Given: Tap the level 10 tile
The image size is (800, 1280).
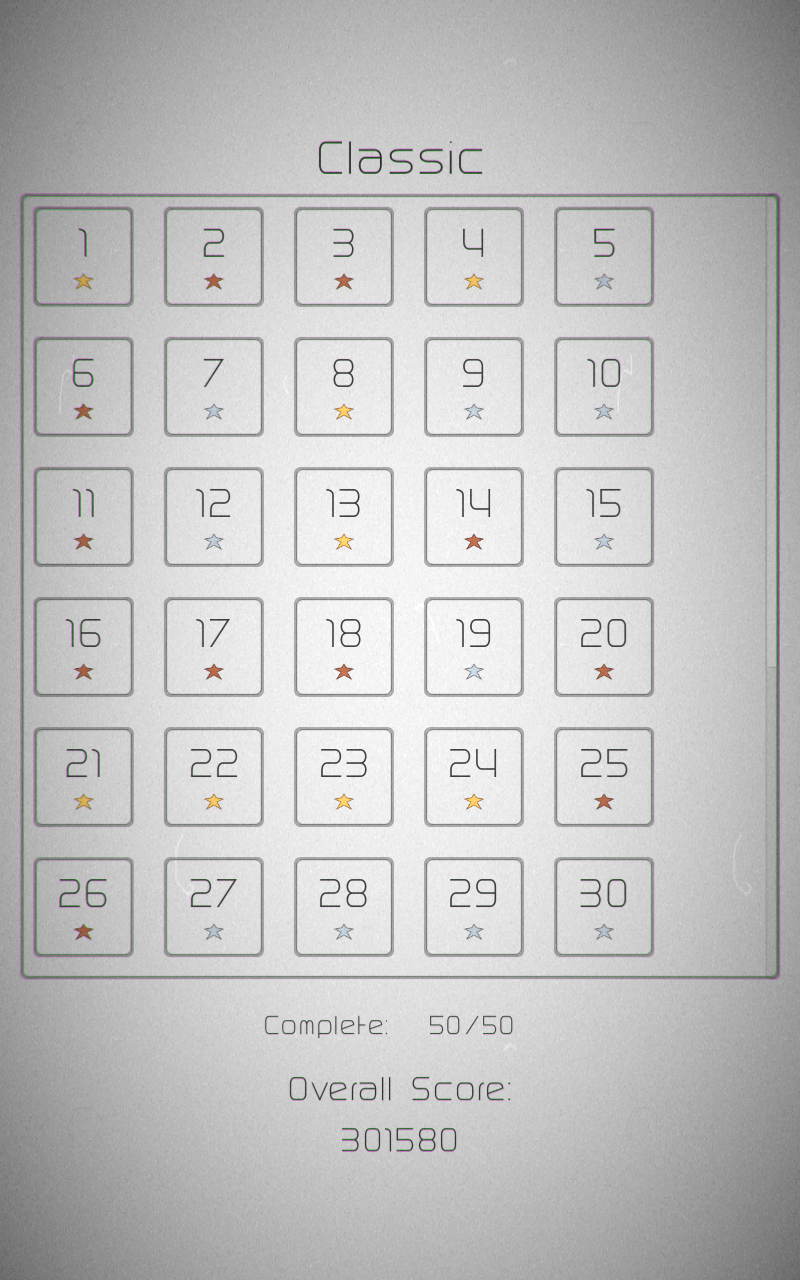Looking at the screenshot, I should (604, 387).
